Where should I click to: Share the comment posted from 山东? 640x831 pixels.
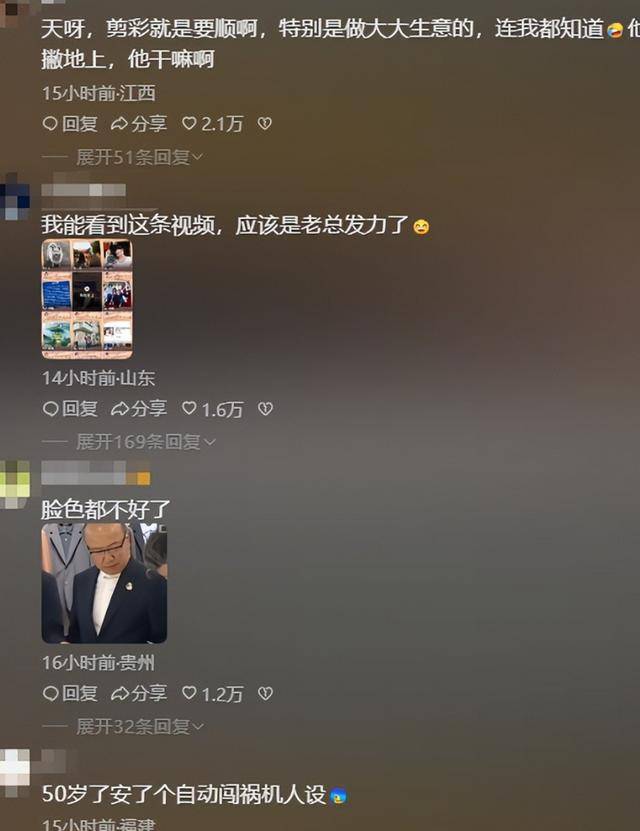point(139,409)
